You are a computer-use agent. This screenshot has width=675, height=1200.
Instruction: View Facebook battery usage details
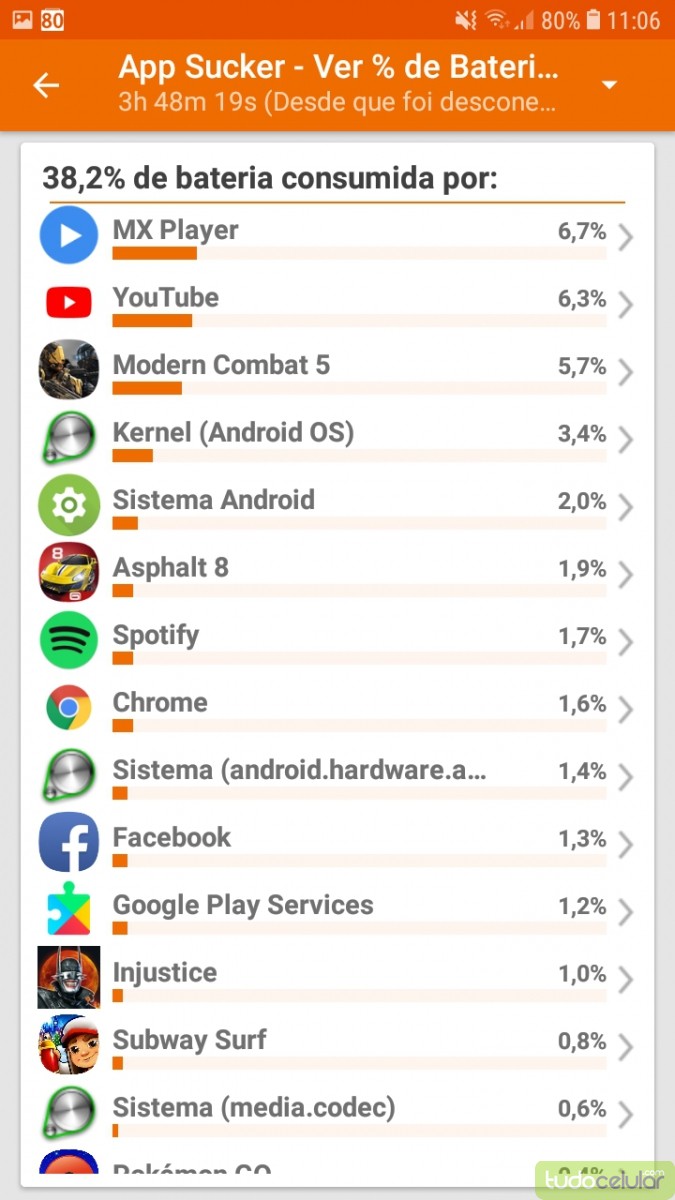click(338, 843)
